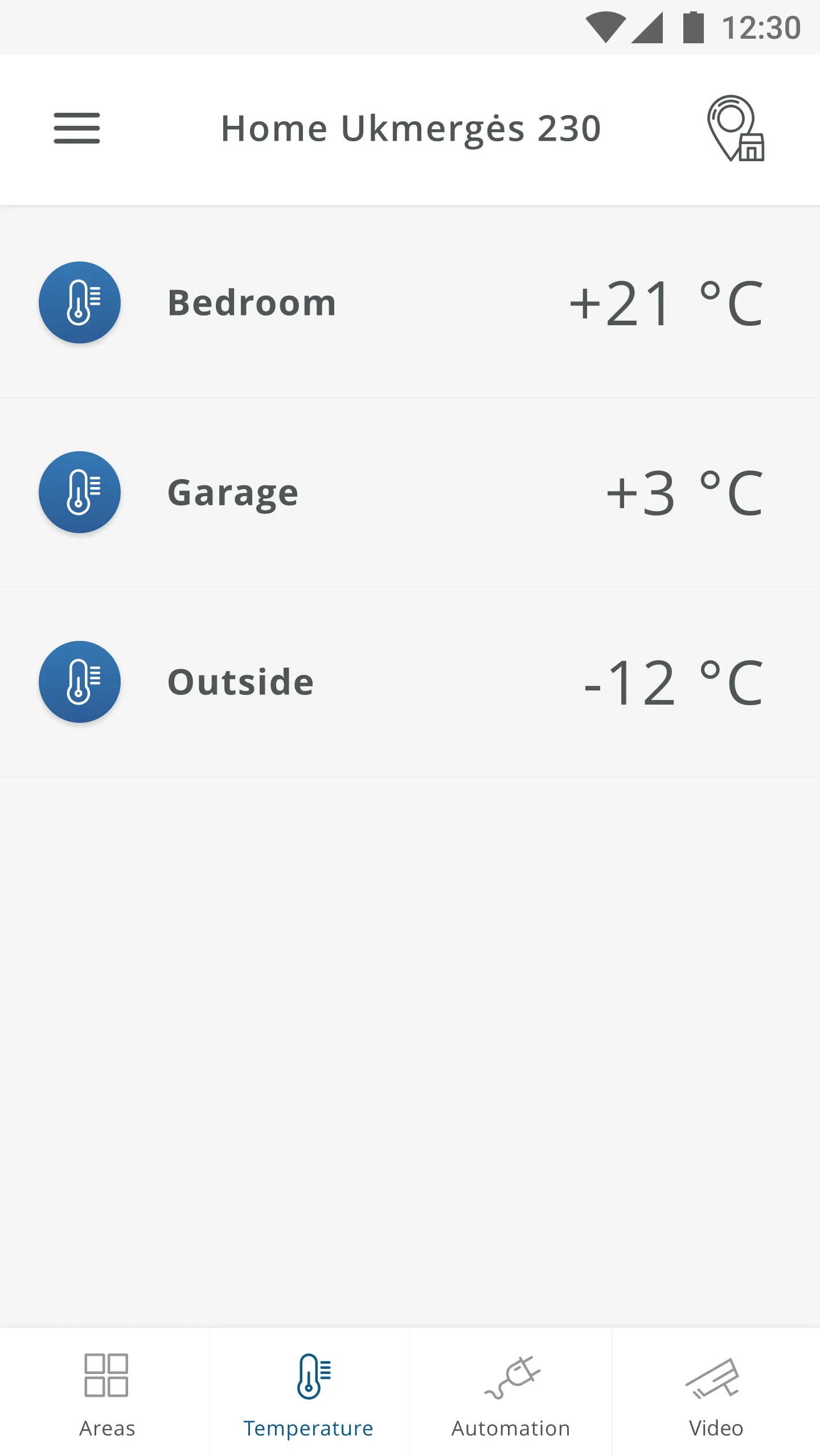This screenshot has height=1456, width=820.
Task: View the Outside temperature sensor
Action: [410, 682]
